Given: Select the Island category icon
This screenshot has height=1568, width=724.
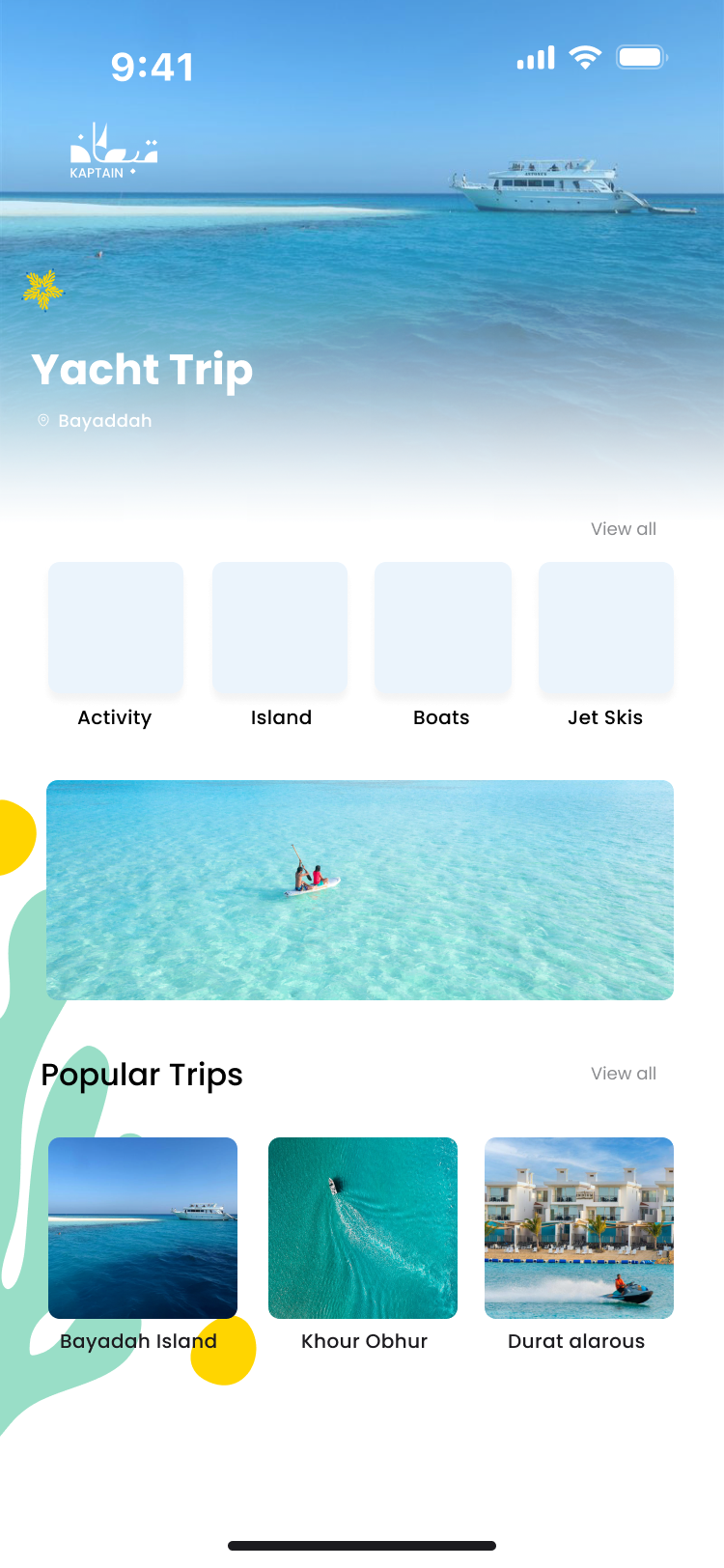Looking at the screenshot, I should 279,627.
